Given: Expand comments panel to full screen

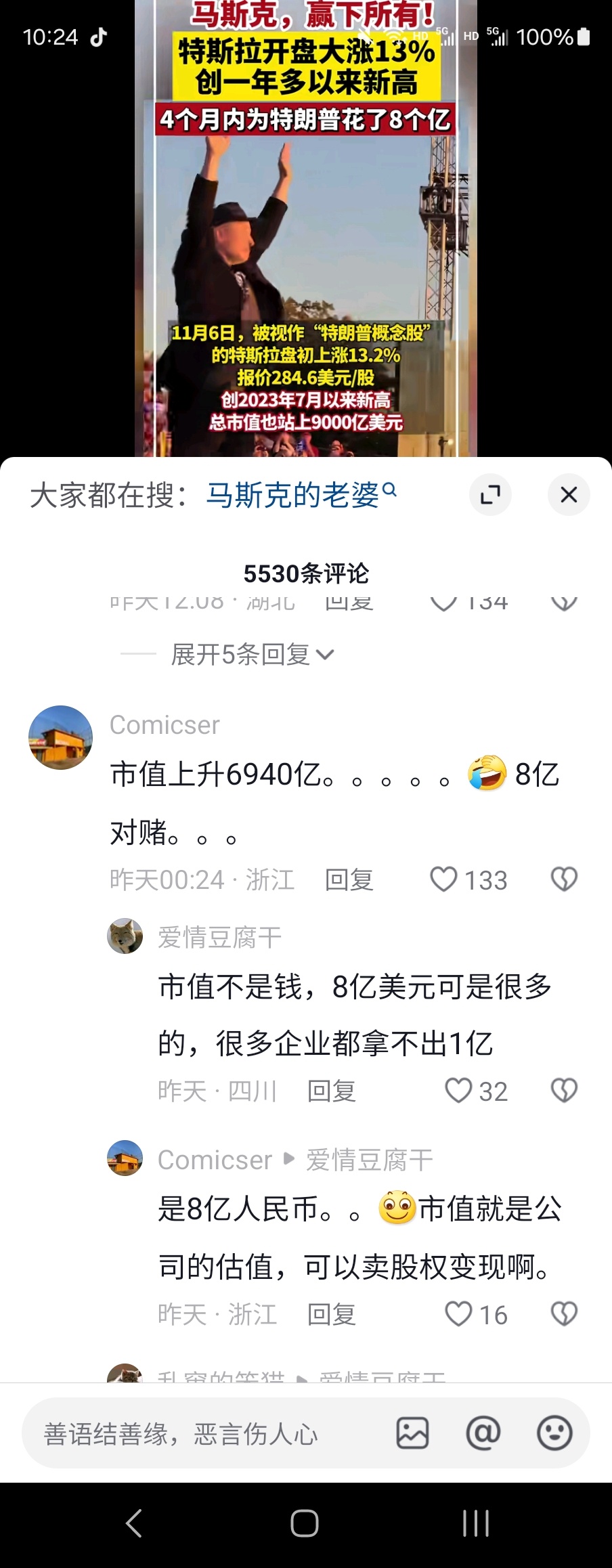Looking at the screenshot, I should (490, 495).
